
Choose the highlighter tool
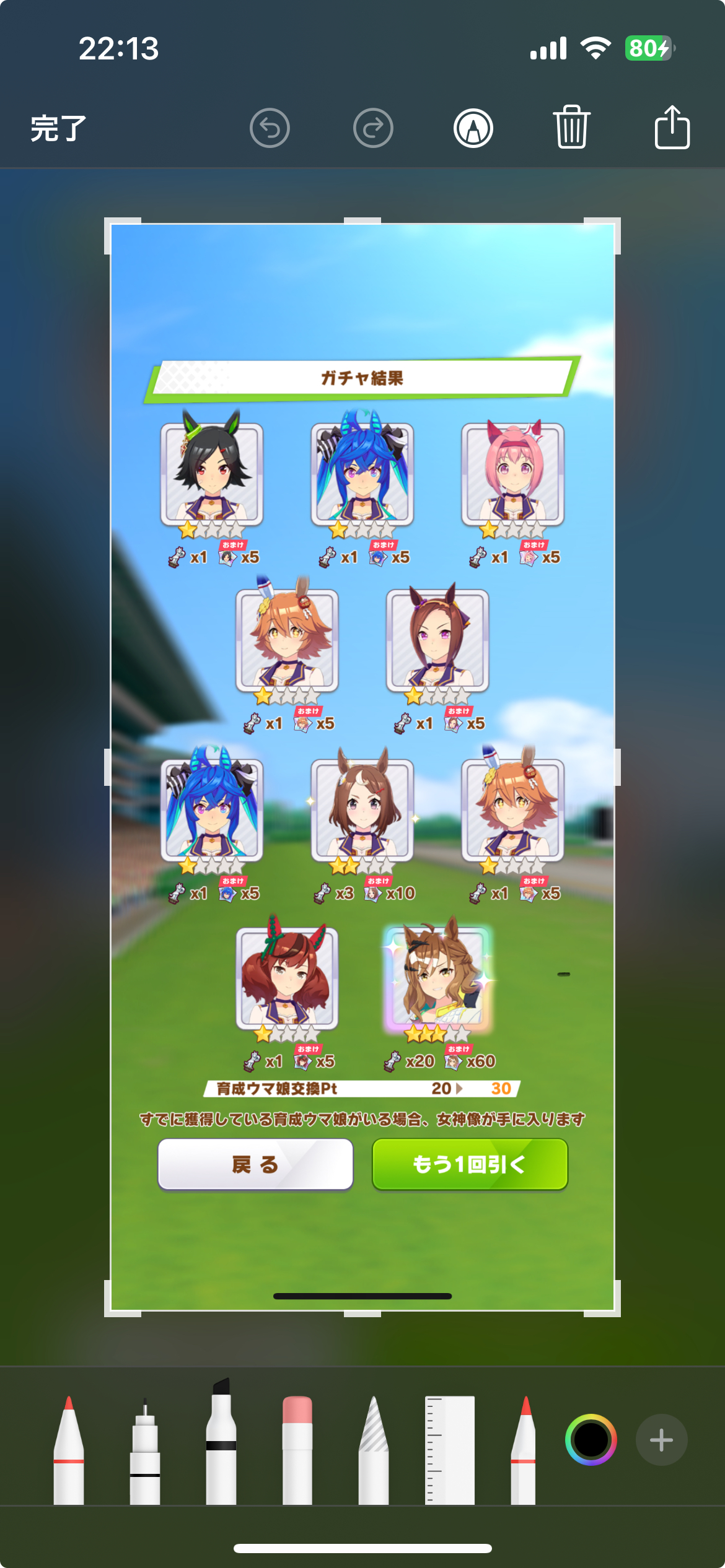tap(221, 1441)
